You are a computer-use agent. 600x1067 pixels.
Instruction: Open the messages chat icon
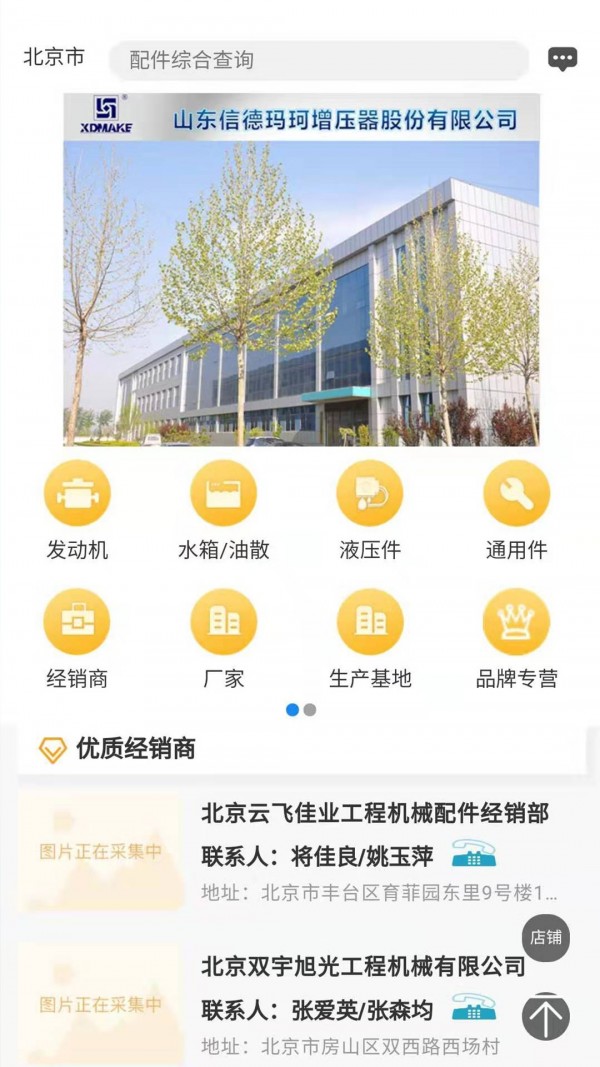pos(563,59)
